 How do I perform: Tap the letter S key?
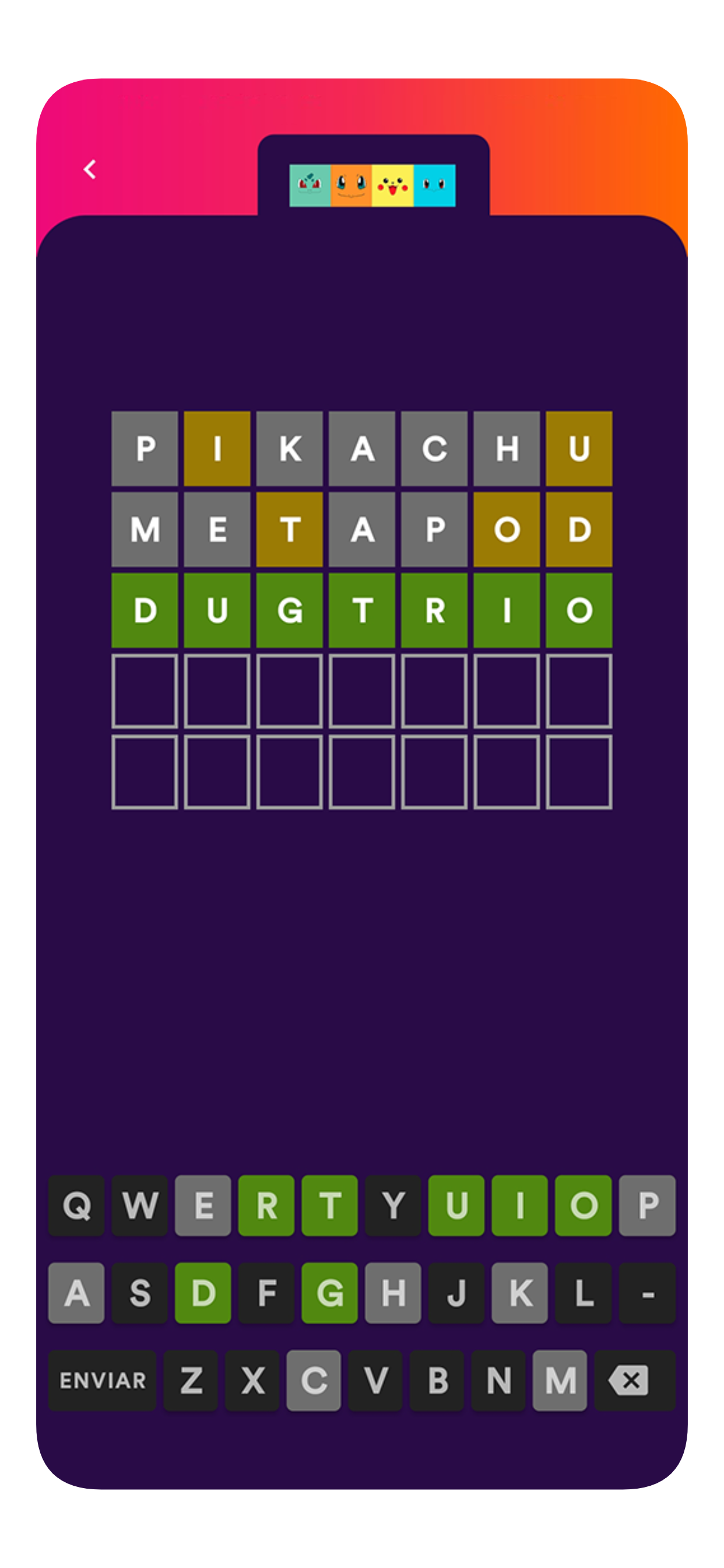pos(140,1292)
